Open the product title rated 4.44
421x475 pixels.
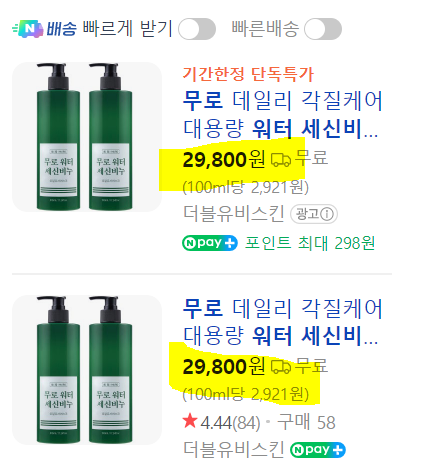[x=283, y=322]
